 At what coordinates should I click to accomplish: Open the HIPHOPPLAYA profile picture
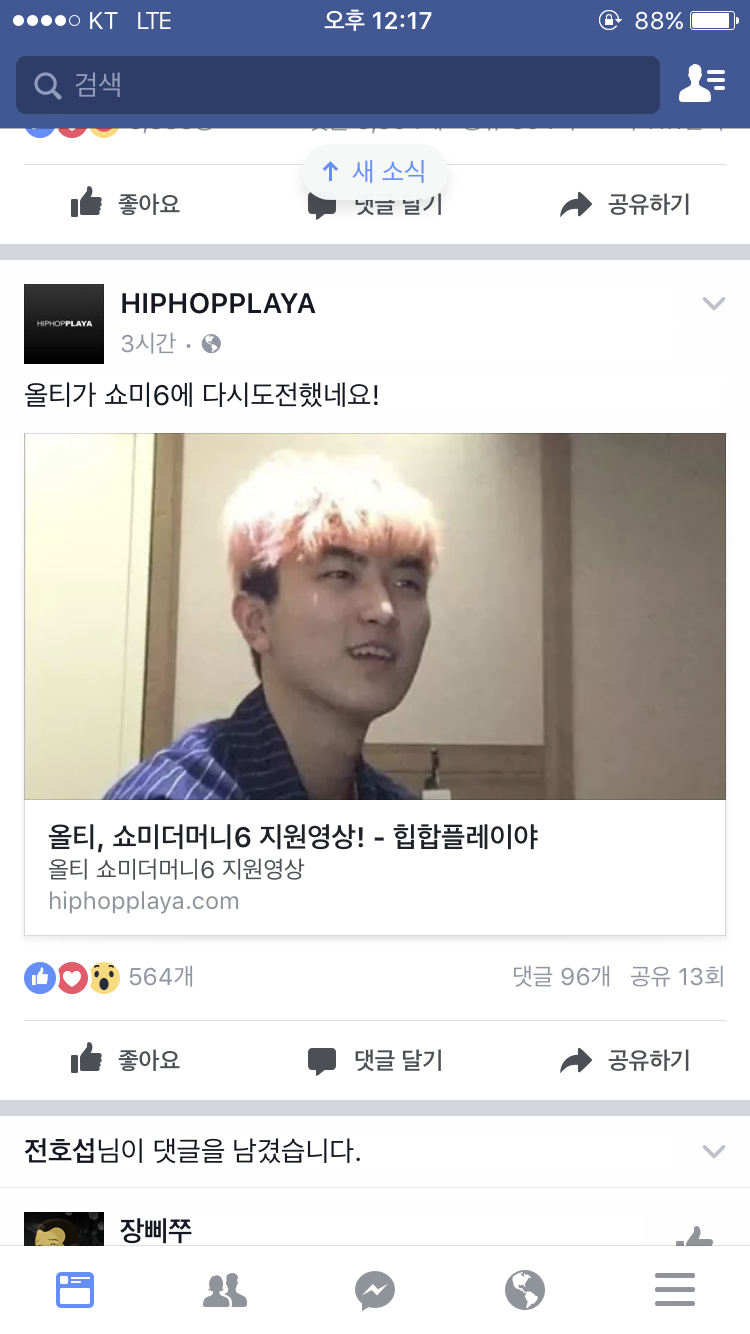64,324
